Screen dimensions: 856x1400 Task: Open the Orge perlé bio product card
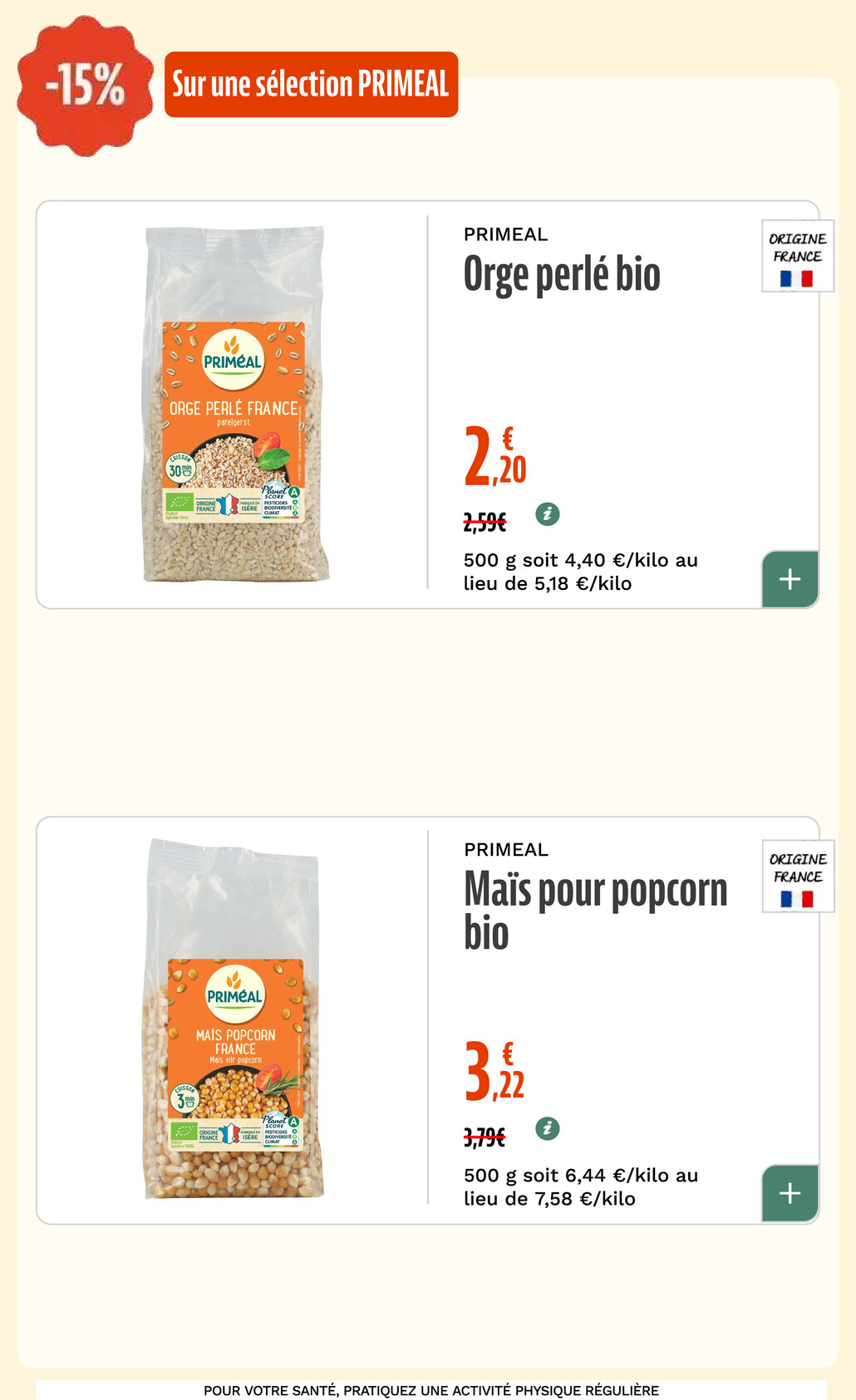[427, 405]
